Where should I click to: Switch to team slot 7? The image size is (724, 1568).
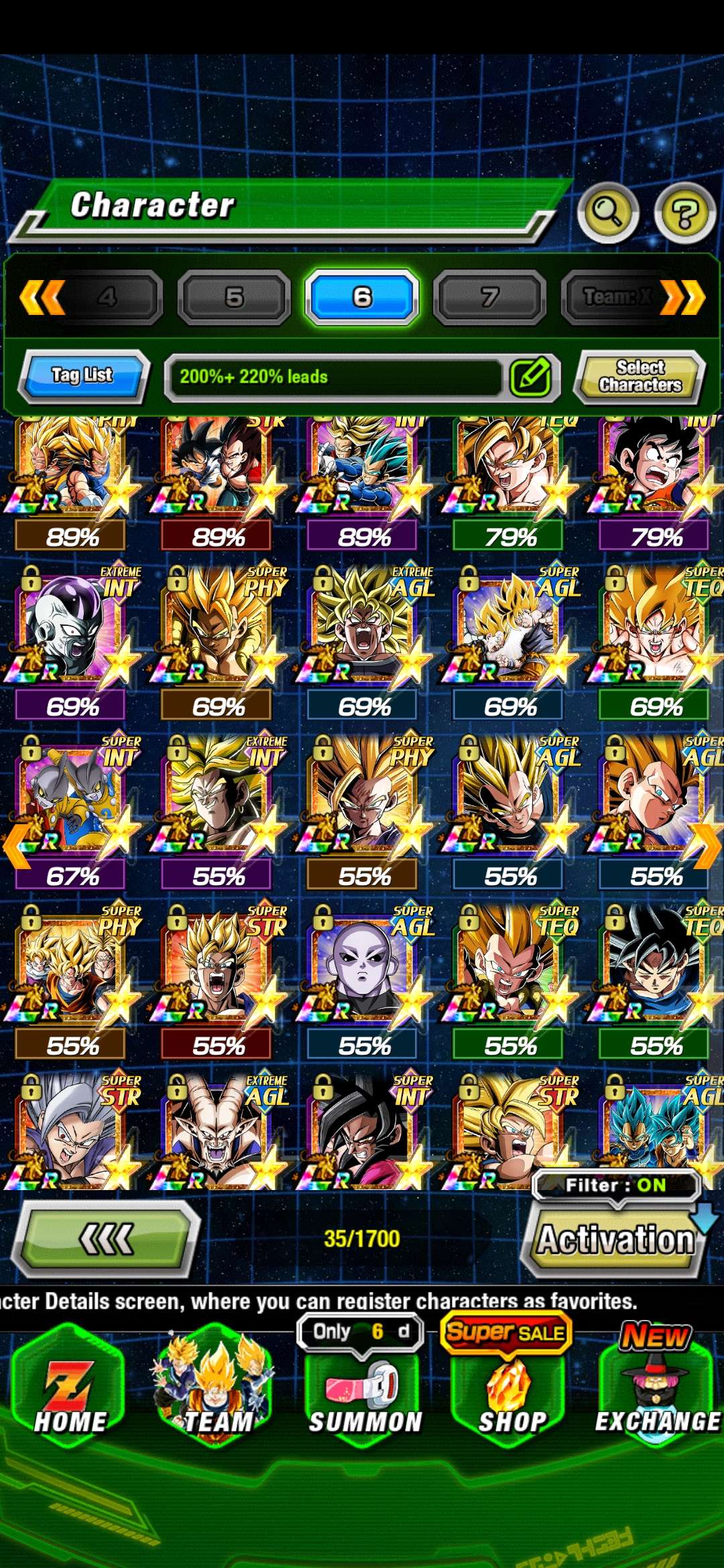click(489, 297)
